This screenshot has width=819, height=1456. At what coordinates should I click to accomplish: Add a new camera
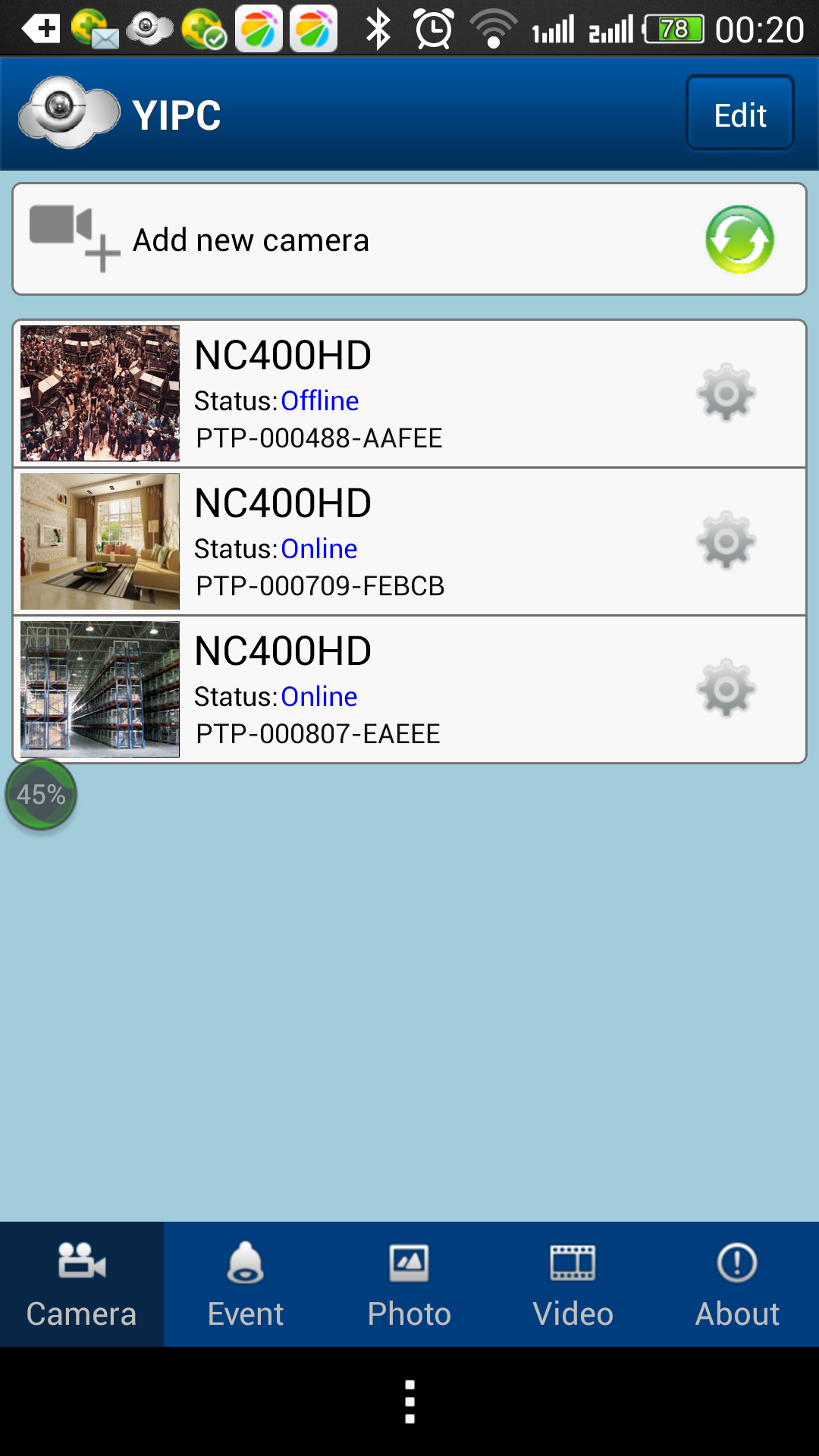tap(250, 240)
